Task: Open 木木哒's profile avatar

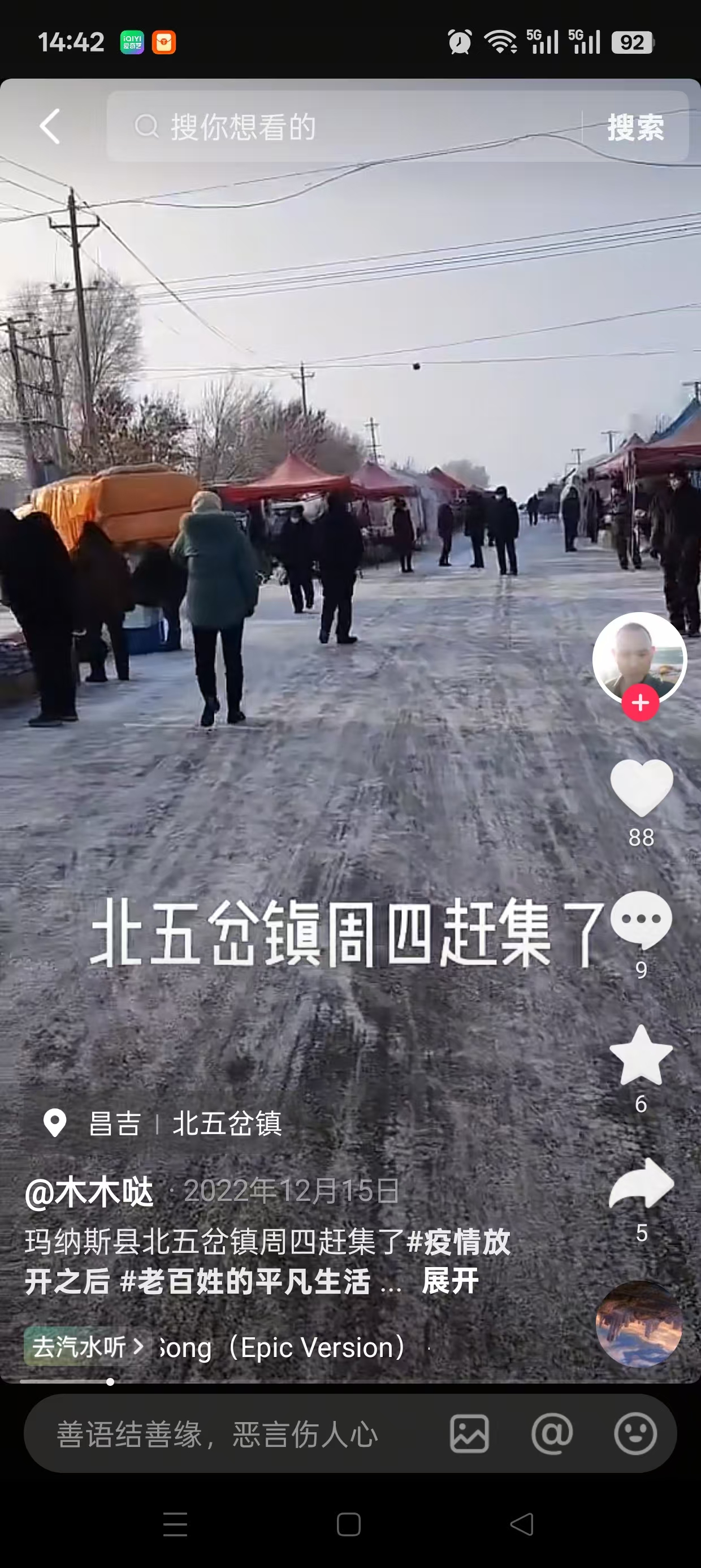Action: [639, 657]
